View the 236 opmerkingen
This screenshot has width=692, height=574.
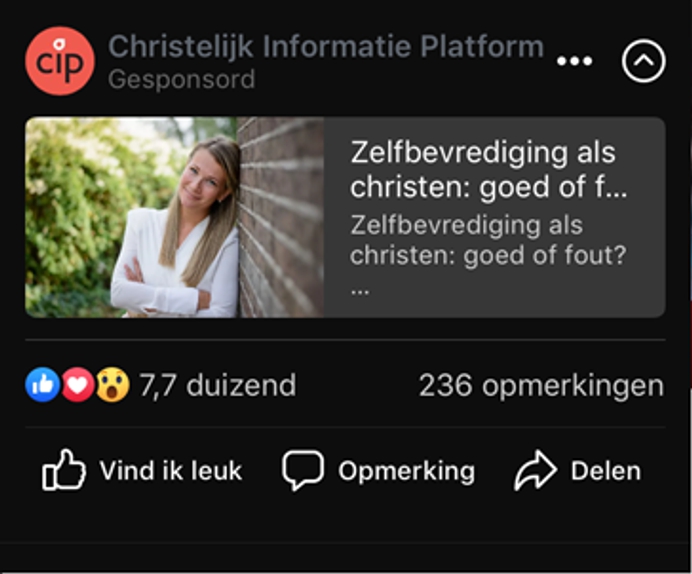click(540, 385)
